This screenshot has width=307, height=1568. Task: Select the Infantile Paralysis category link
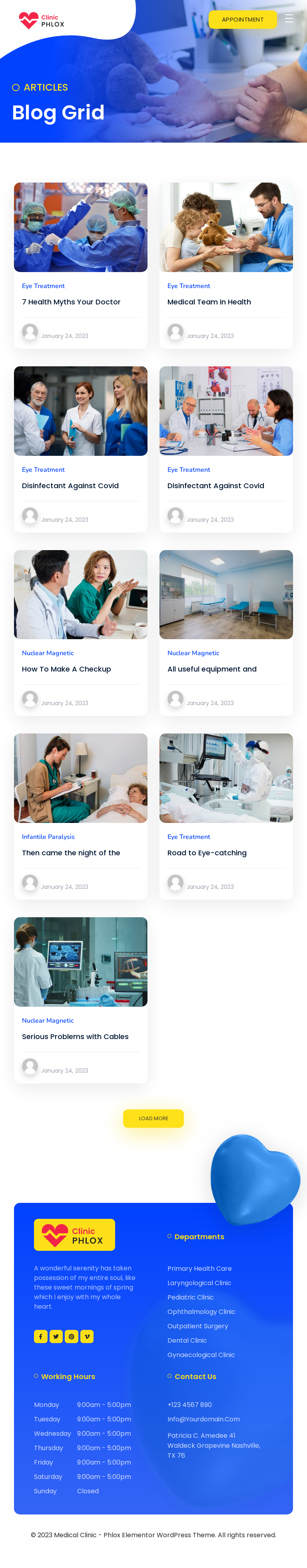(48, 837)
